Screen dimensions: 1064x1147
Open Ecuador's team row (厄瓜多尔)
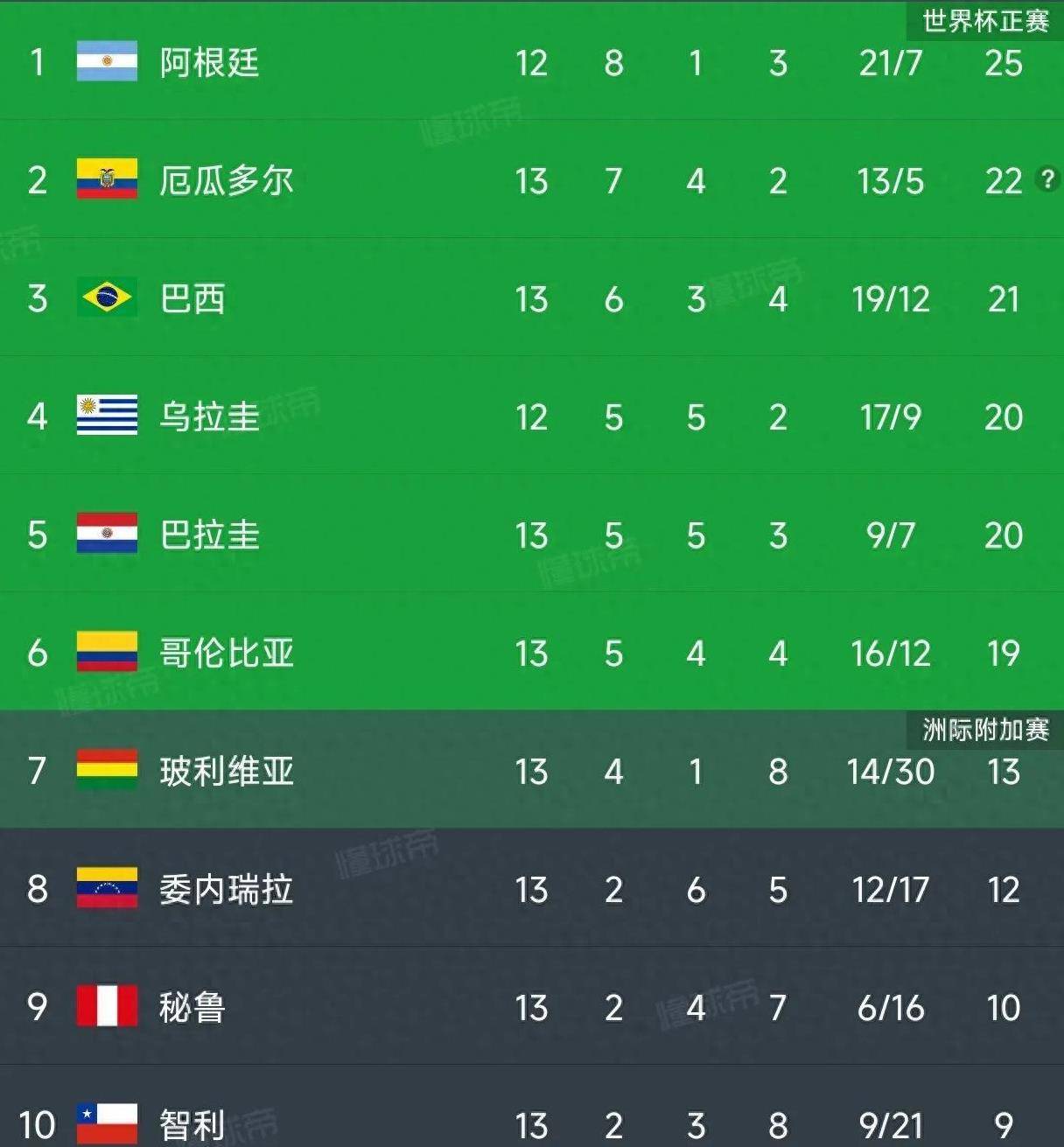(x=226, y=181)
